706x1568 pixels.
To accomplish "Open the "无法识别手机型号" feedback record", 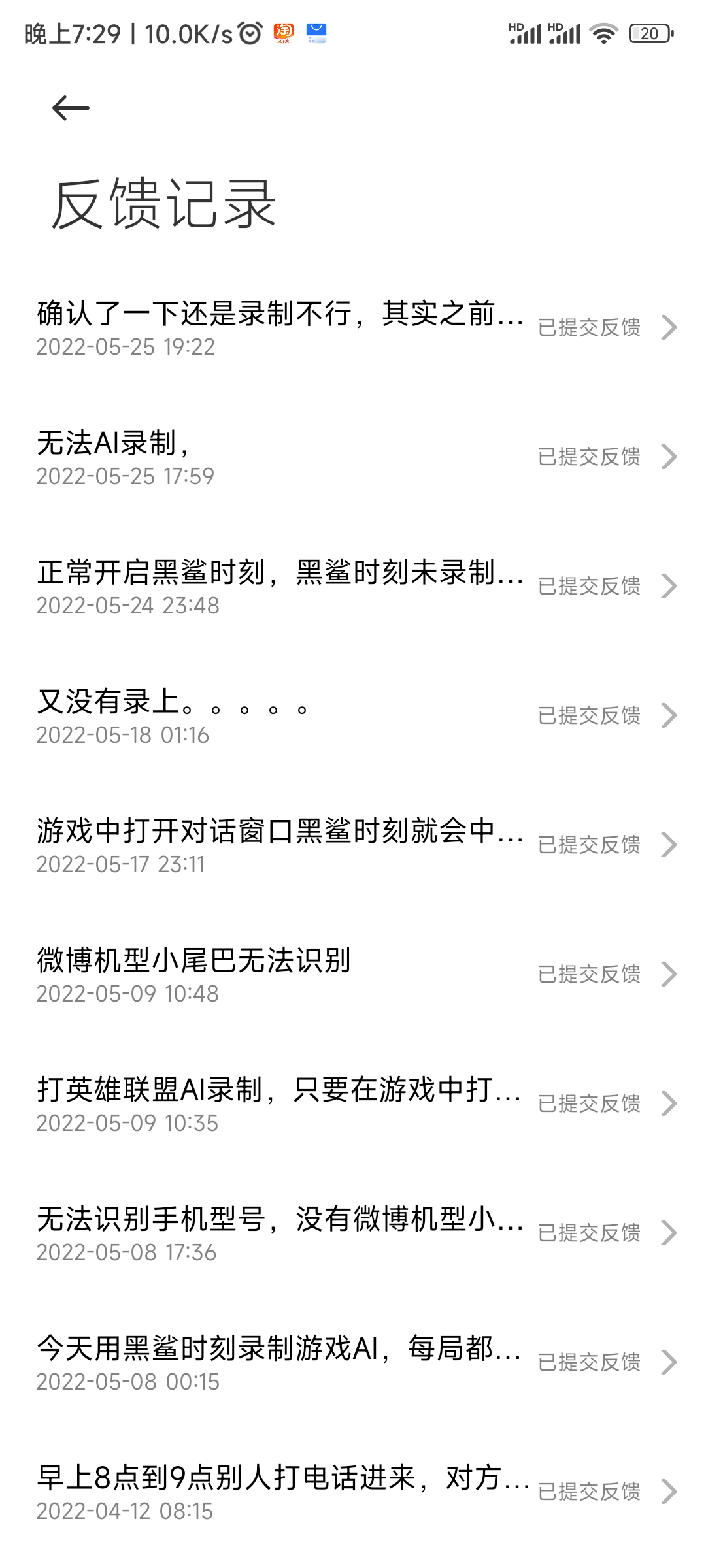I will pos(353,1233).
